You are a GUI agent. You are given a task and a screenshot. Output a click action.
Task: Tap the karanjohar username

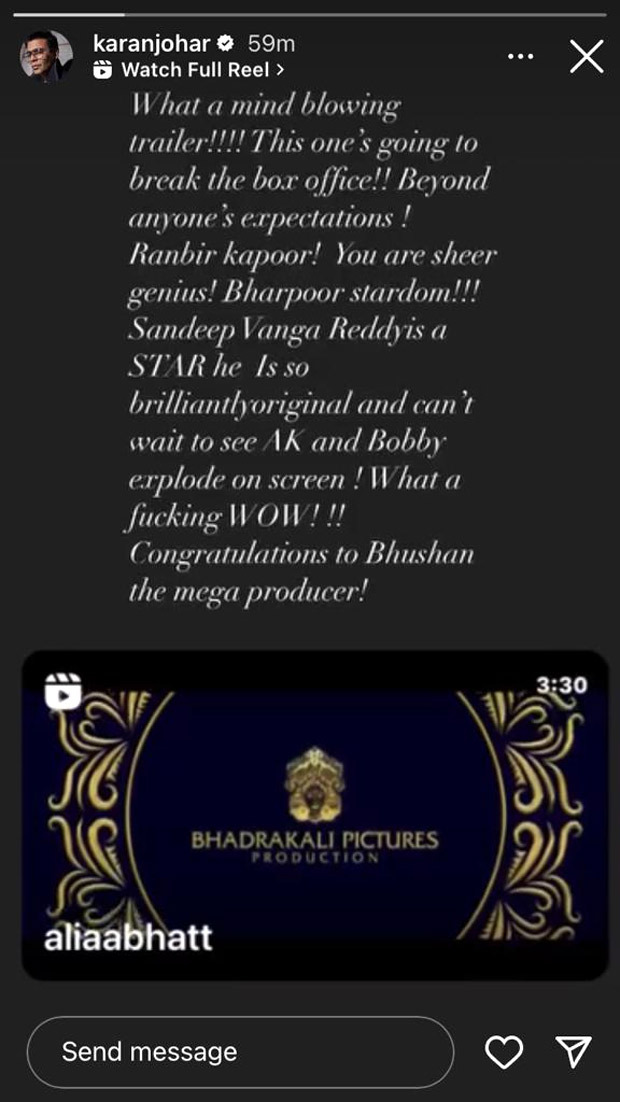[148, 44]
